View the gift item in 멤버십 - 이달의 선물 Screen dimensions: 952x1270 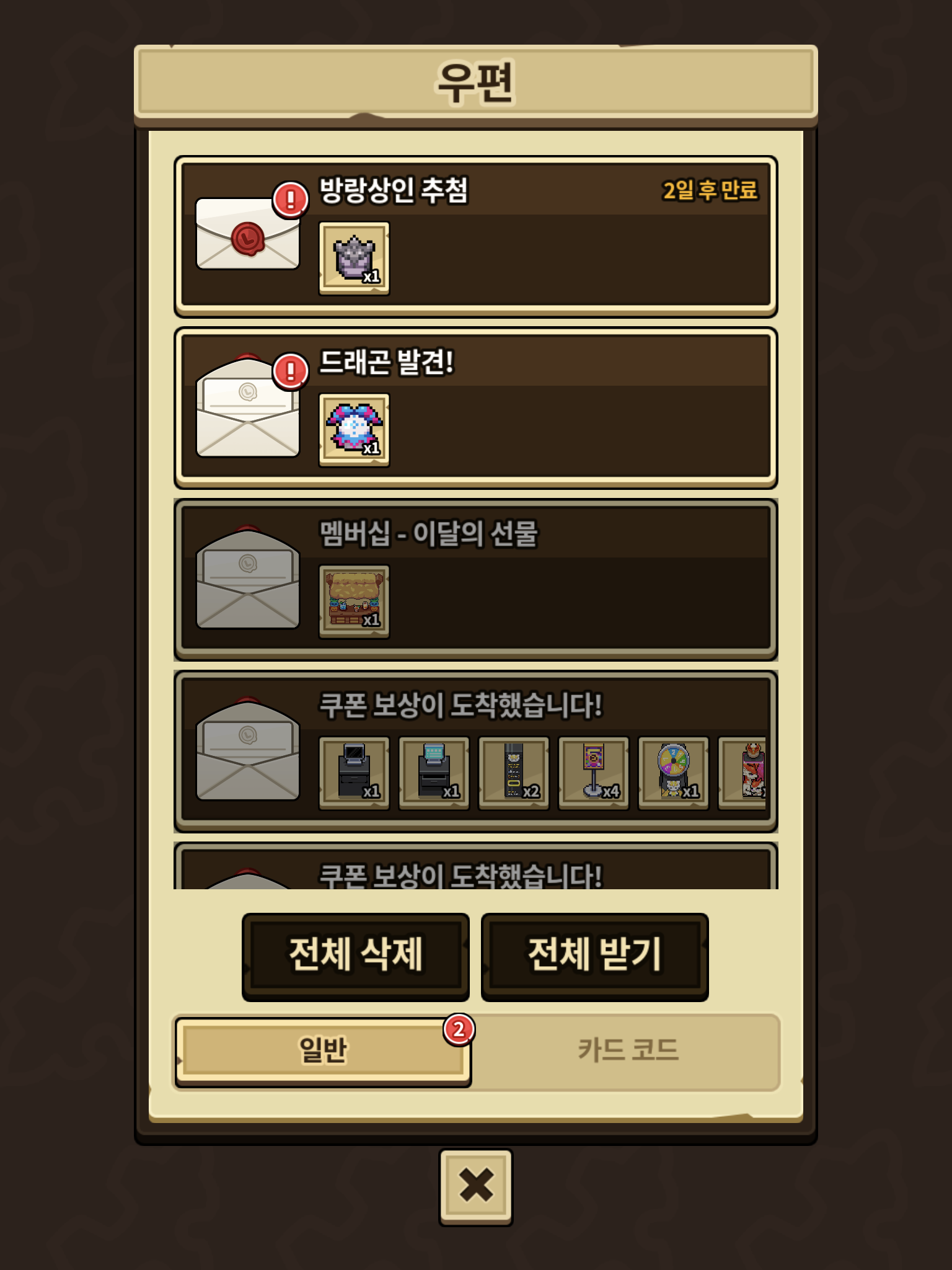[x=354, y=602]
